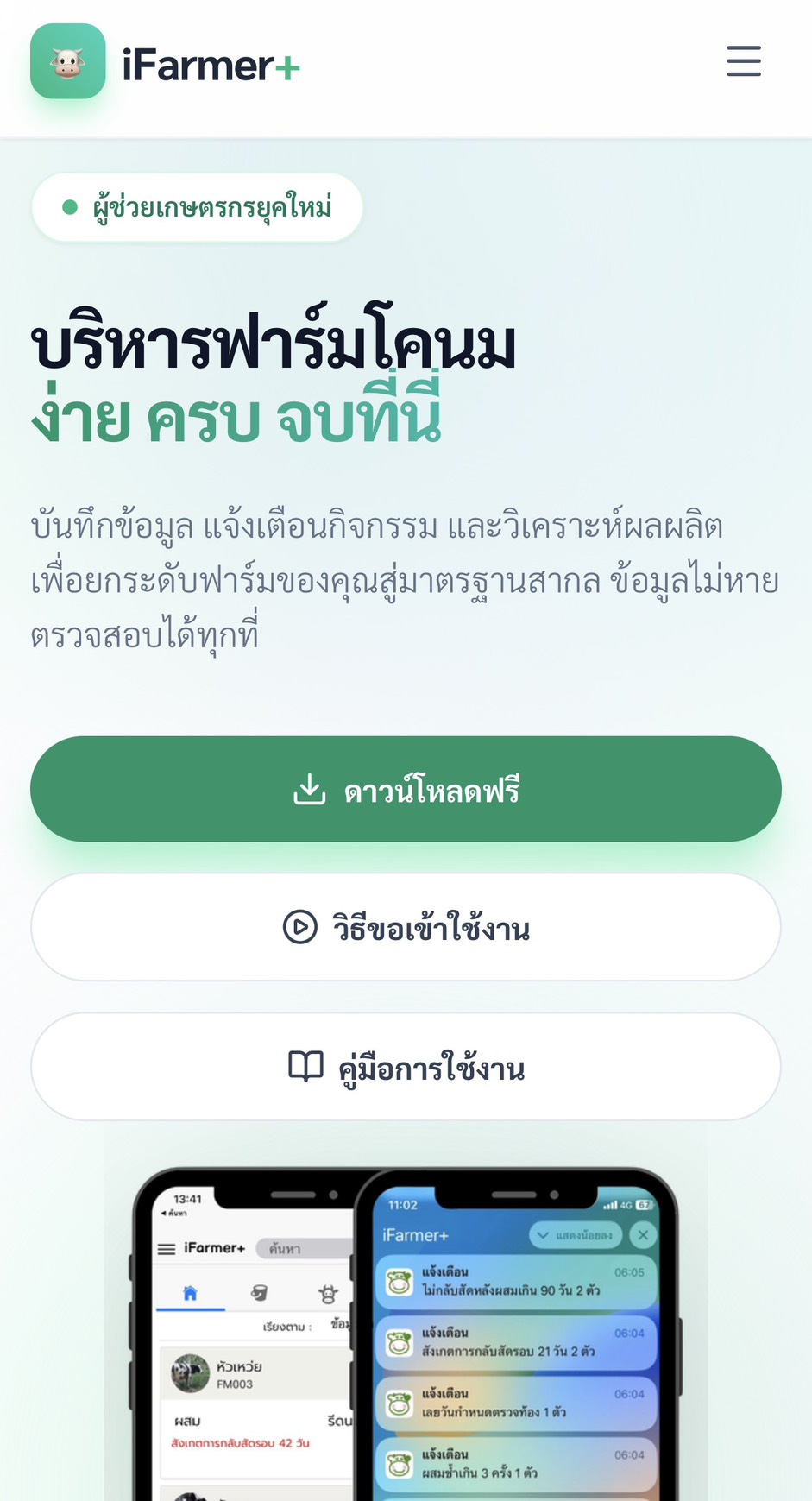Screen dimensions: 812x1501
Task: Click the milk bucket tab icon in app preview
Action: pos(258,1293)
